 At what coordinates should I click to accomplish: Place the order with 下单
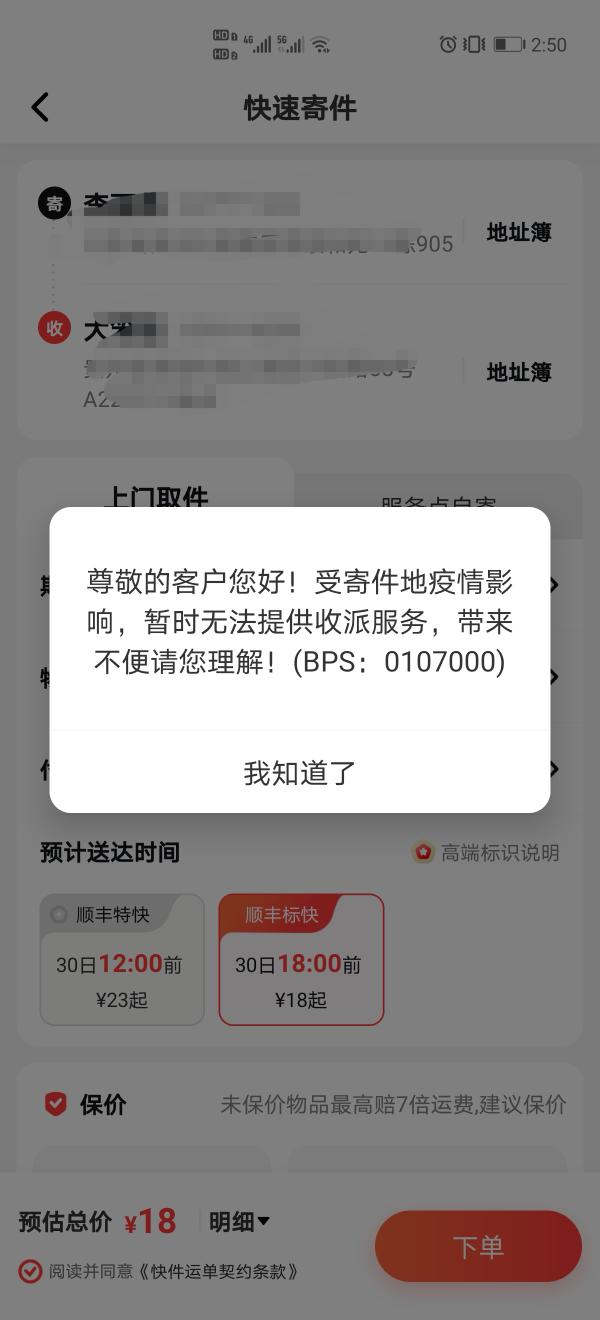point(478,1246)
